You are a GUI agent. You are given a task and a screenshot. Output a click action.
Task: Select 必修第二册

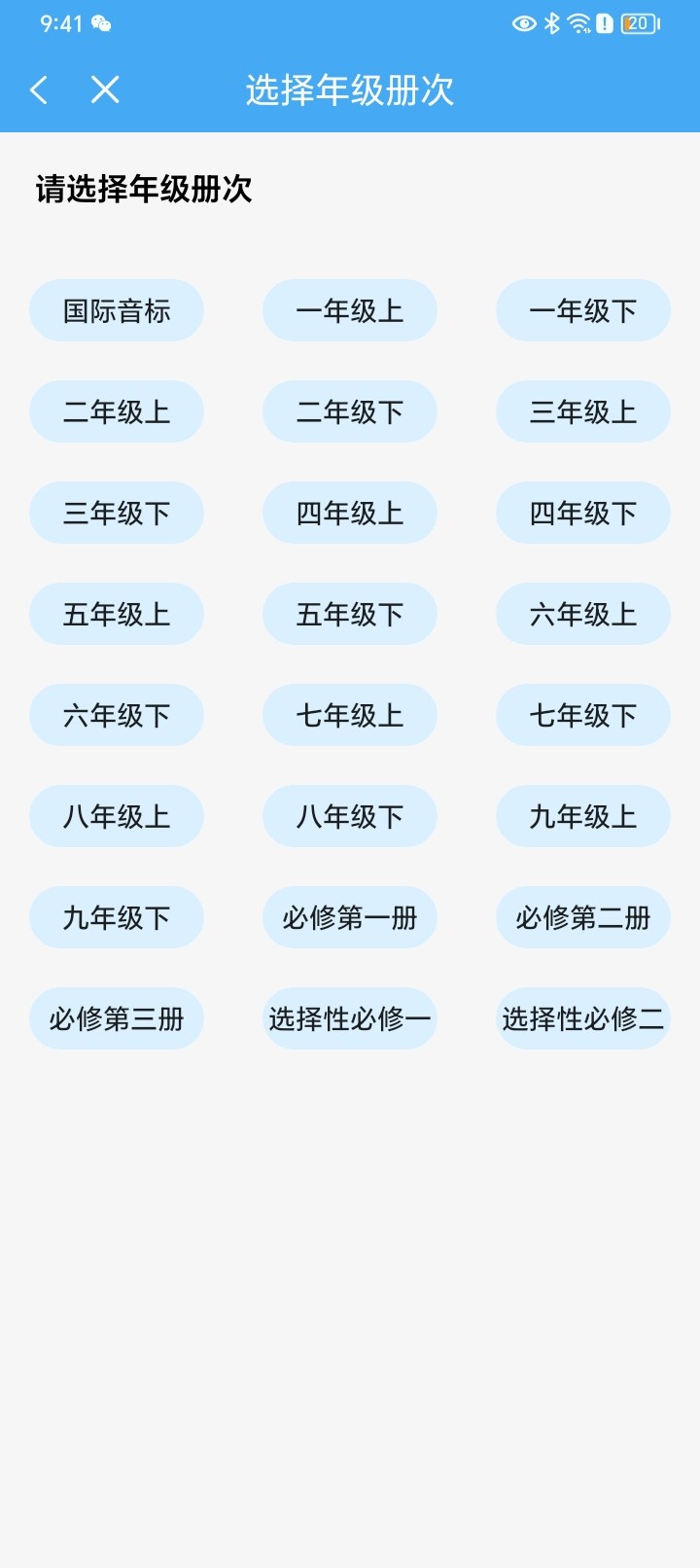tap(583, 917)
